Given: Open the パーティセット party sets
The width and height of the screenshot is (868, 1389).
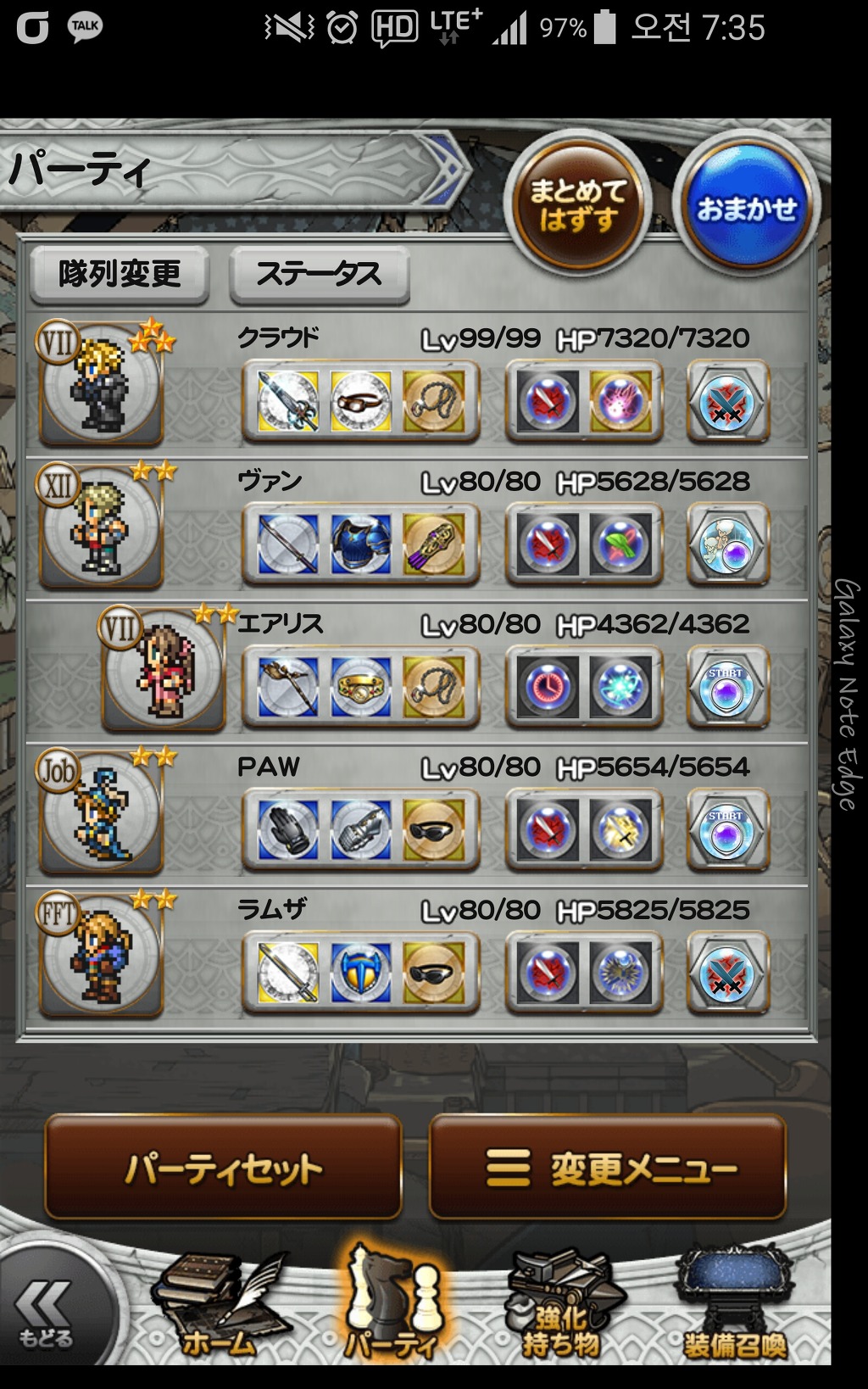Looking at the screenshot, I should (x=223, y=1169).
